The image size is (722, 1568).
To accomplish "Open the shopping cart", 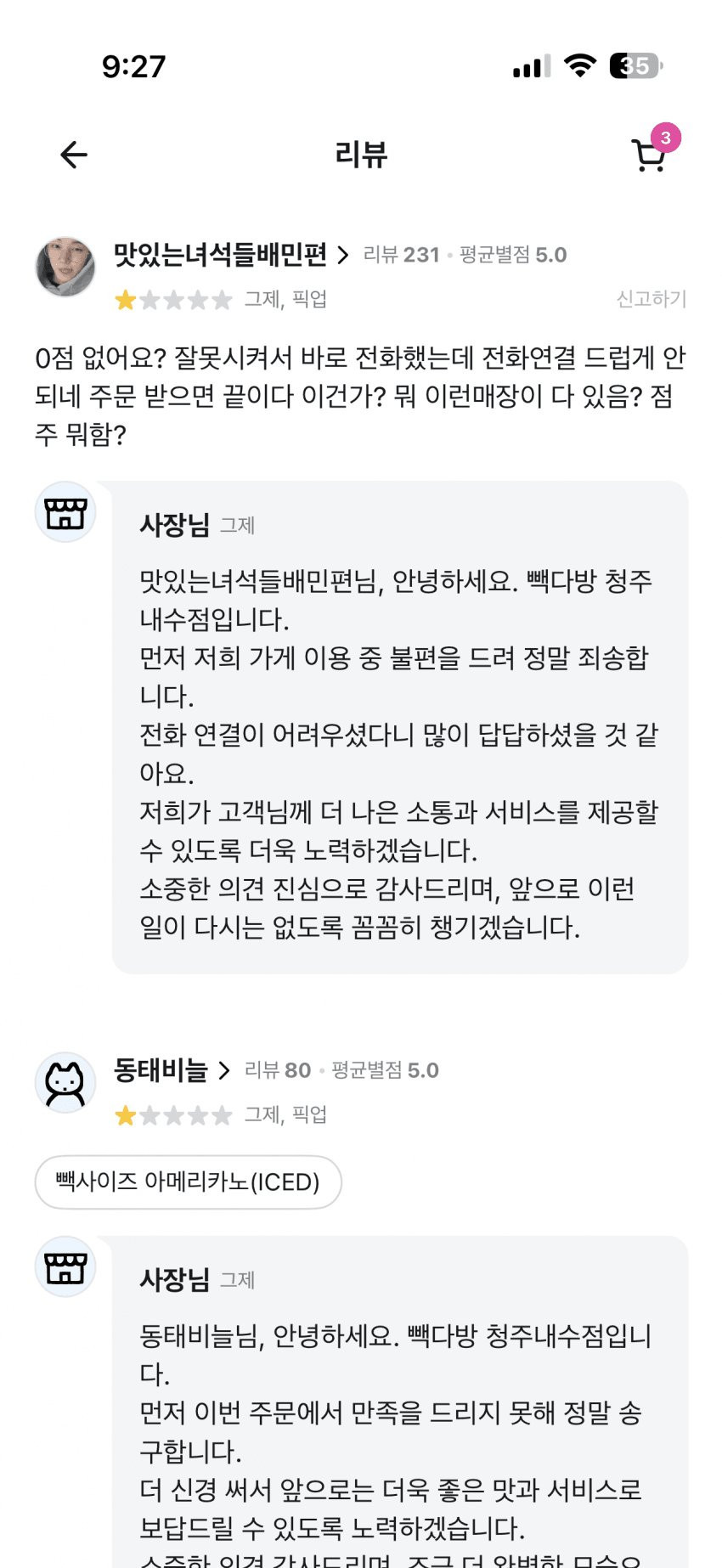I will 650,155.
